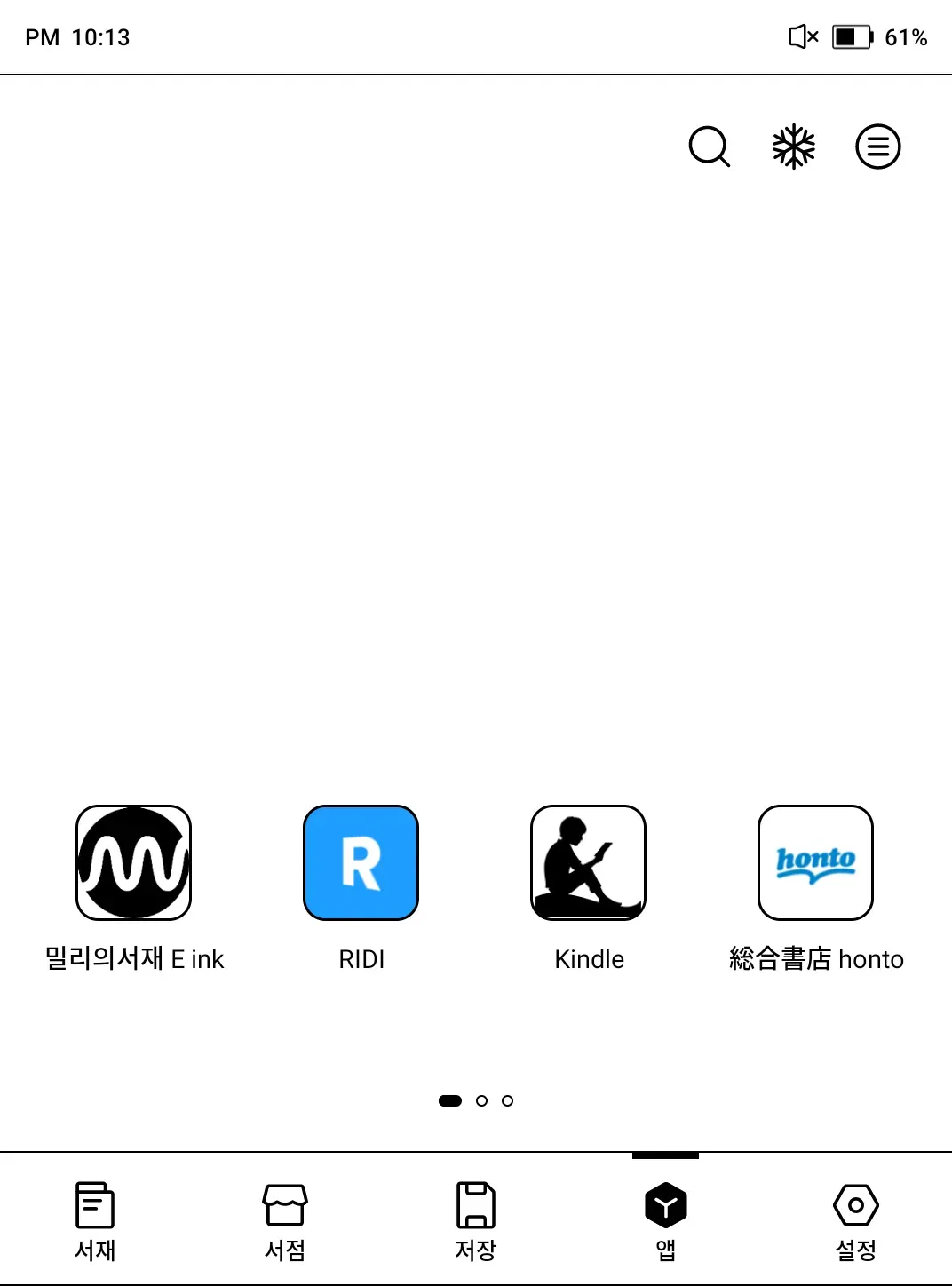The width and height of the screenshot is (952, 1286).
Task: Tap the snowflake freeze icon
Action: click(x=794, y=147)
